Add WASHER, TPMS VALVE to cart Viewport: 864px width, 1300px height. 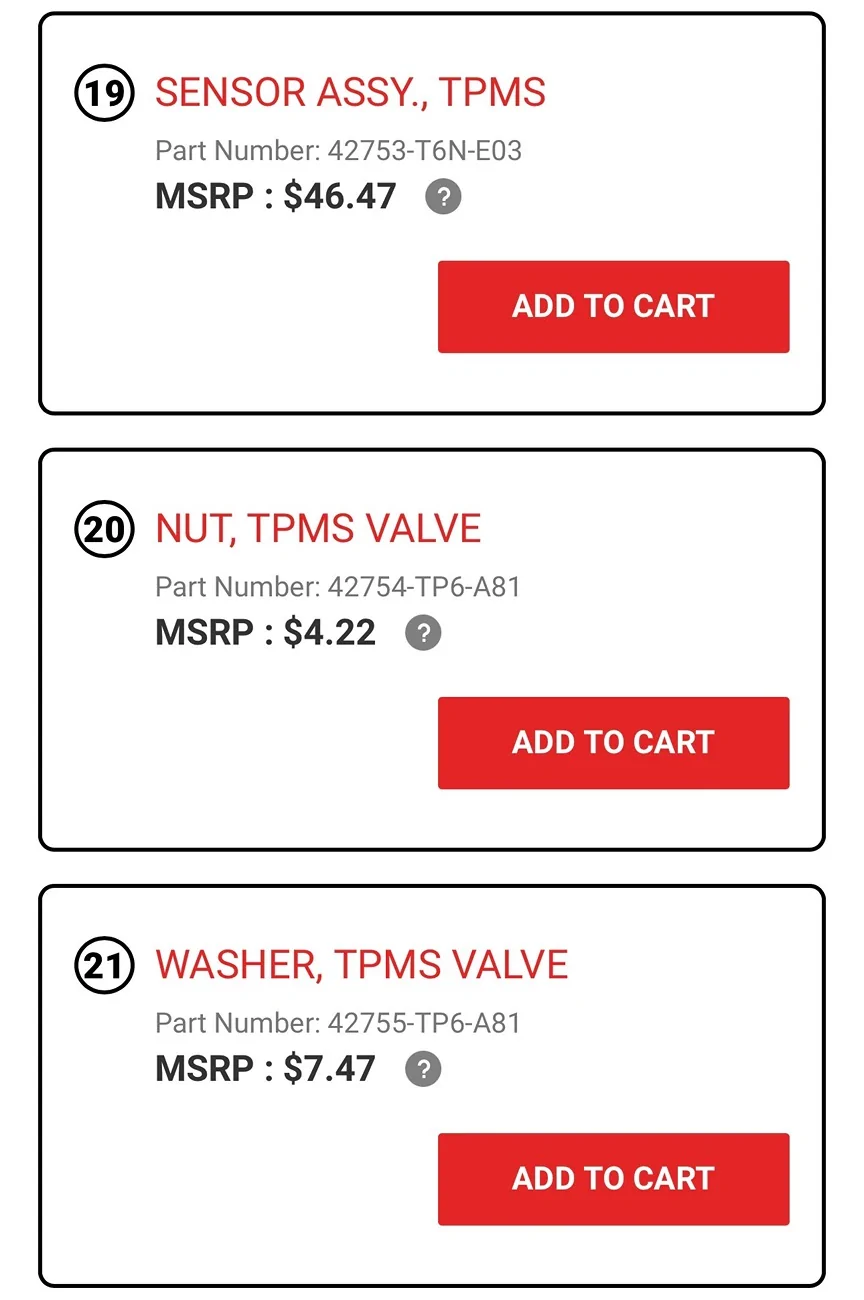pyautogui.click(x=613, y=1178)
